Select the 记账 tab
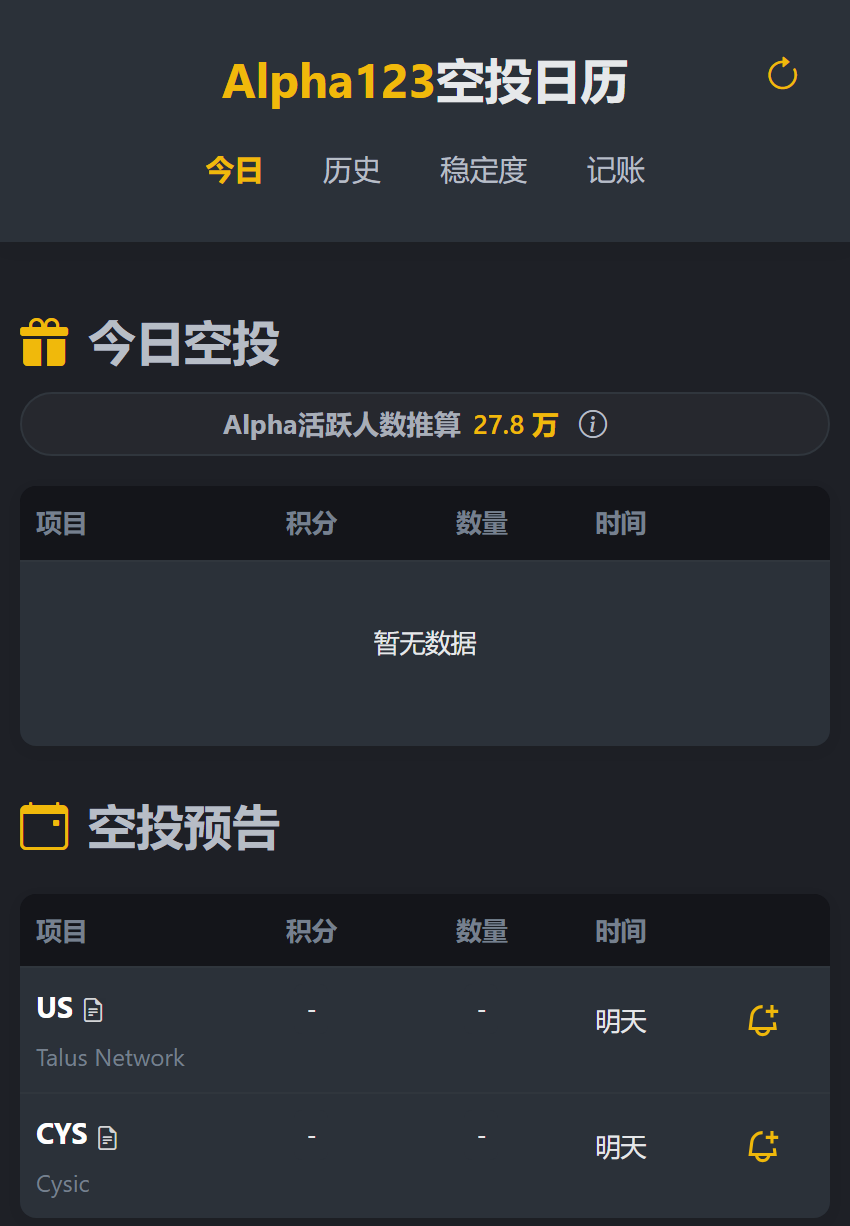The height and width of the screenshot is (1226, 850). (x=616, y=171)
